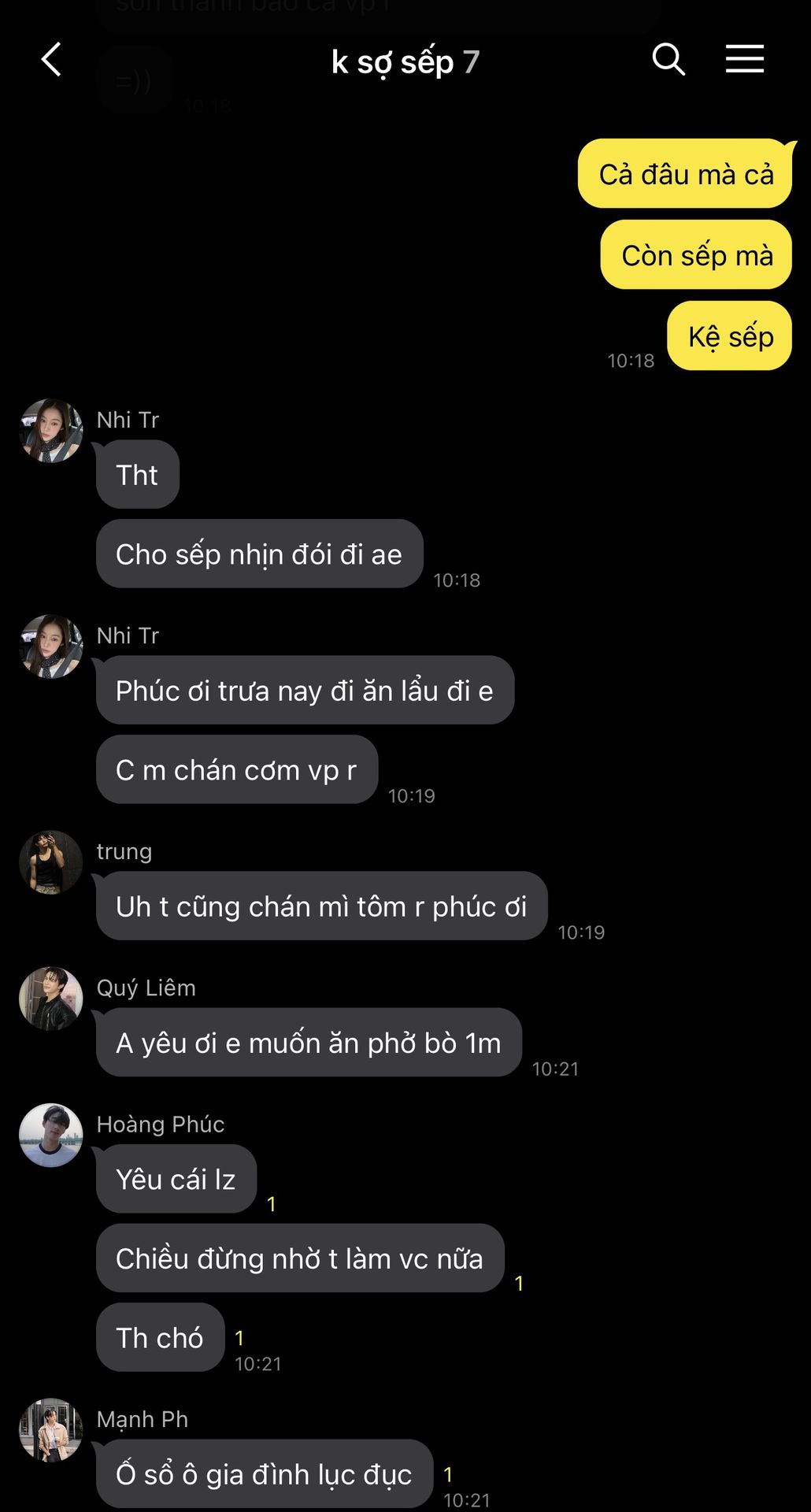Open Mạnh Ph's profile avatar

[x=51, y=1430]
